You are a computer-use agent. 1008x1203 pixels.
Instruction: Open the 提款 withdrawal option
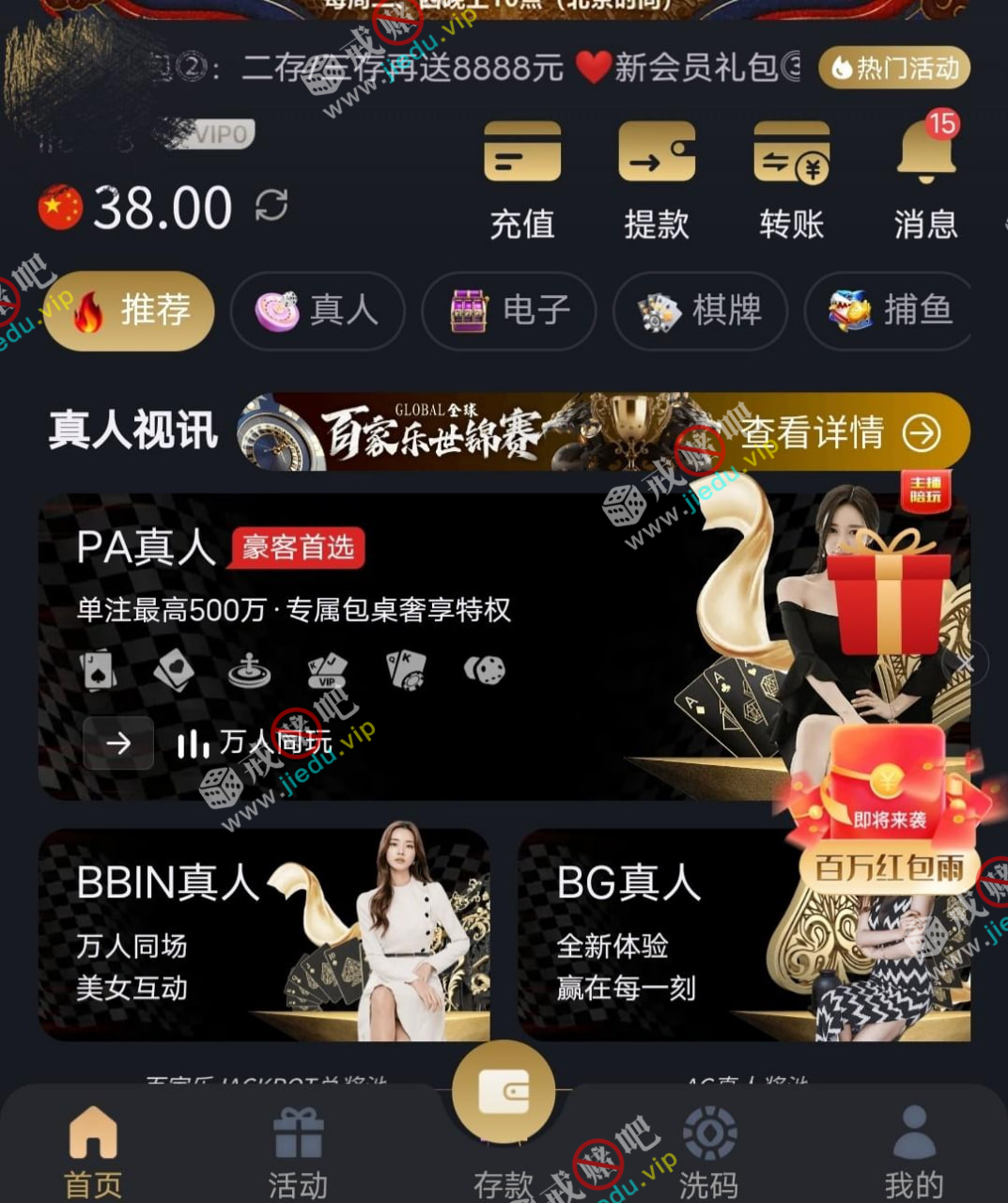tap(657, 179)
